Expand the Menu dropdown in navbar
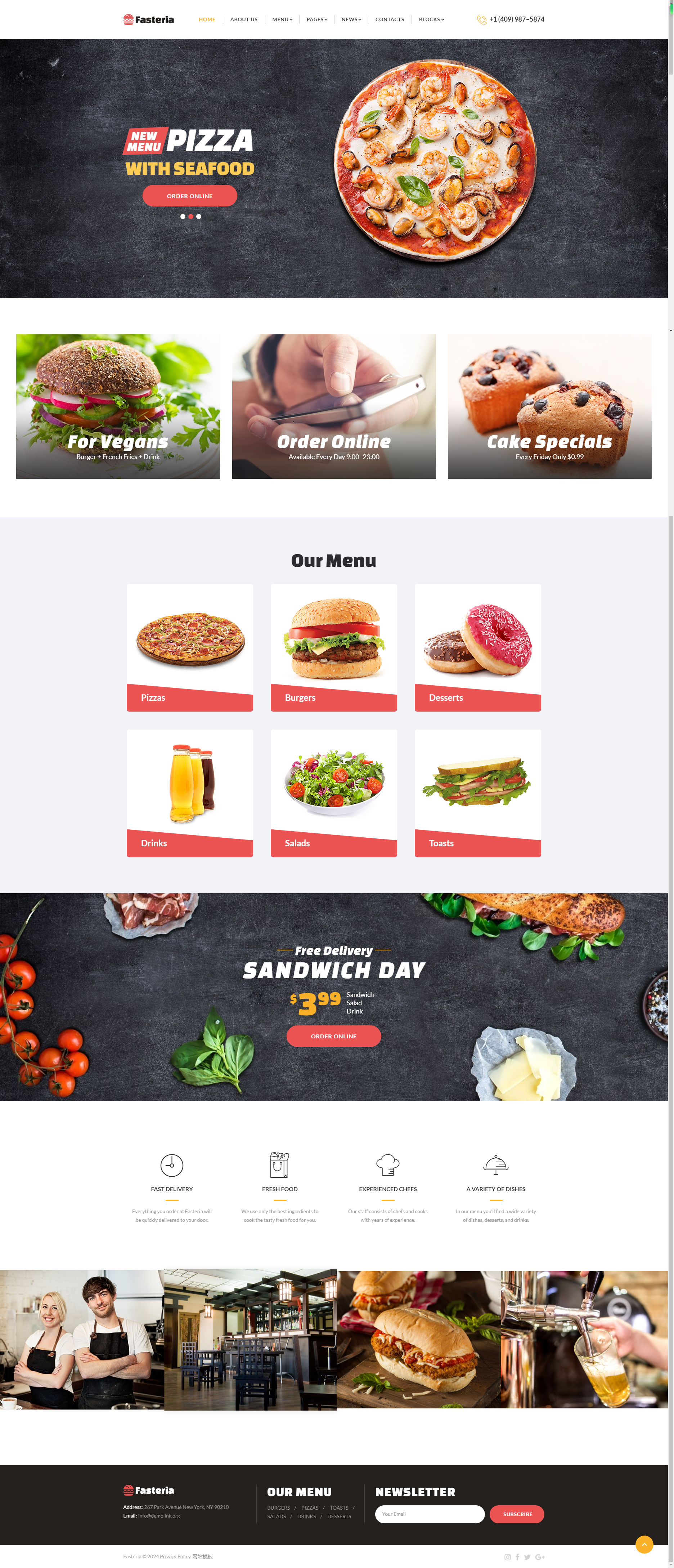Image resolution: width=674 pixels, height=1568 pixels. coord(282,19)
